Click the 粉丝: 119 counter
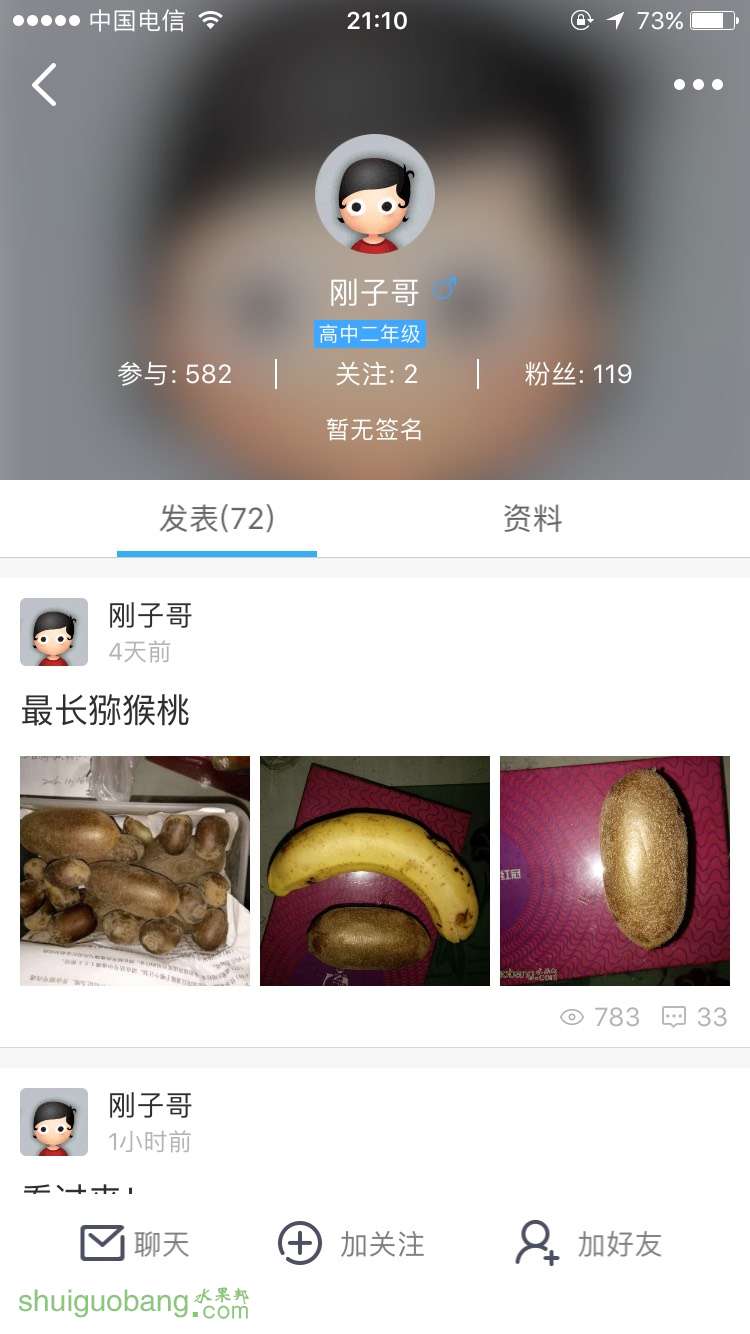 [x=575, y=374]
